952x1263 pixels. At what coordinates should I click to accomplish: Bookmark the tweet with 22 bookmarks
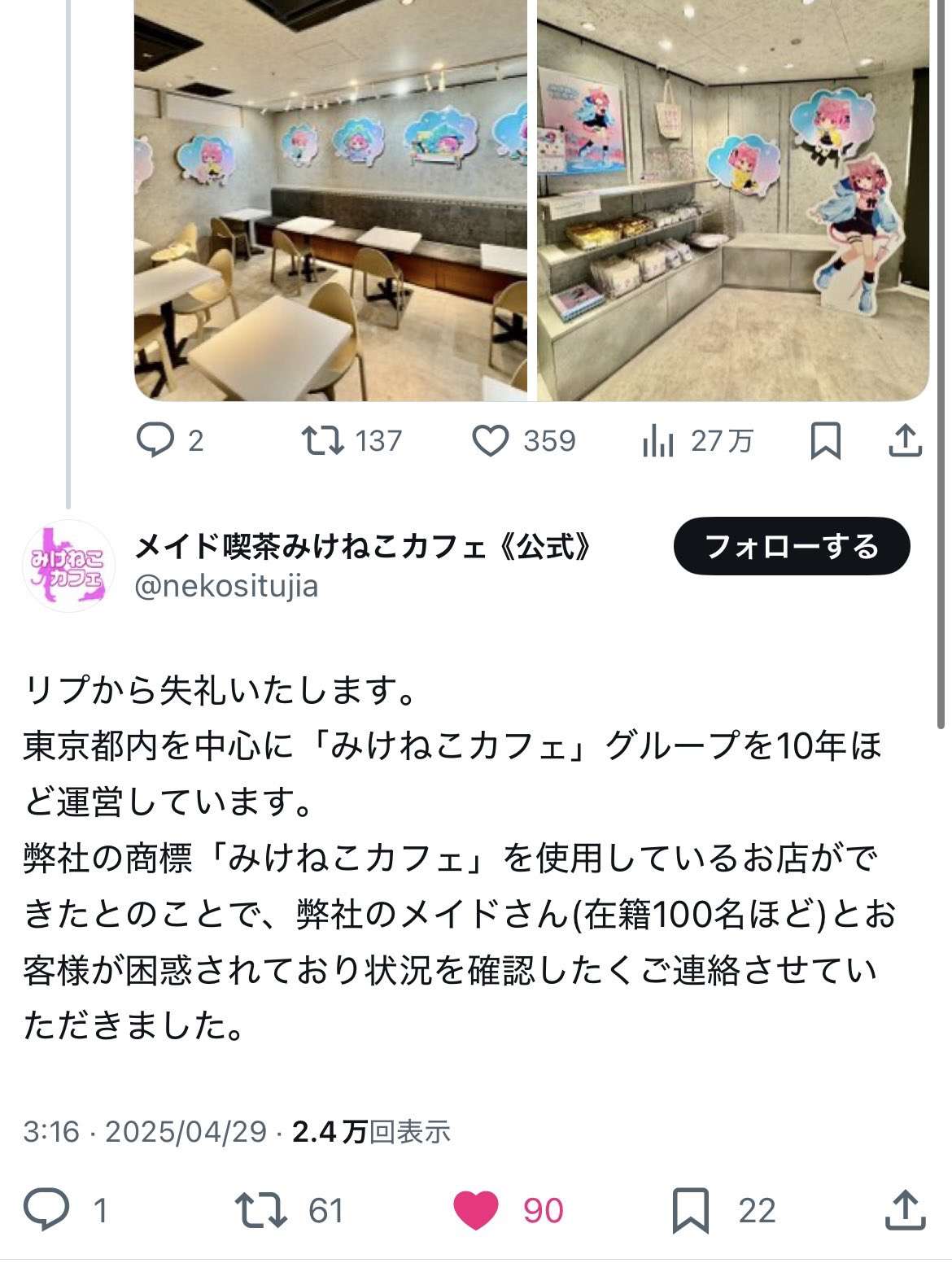coord(690,1210)
